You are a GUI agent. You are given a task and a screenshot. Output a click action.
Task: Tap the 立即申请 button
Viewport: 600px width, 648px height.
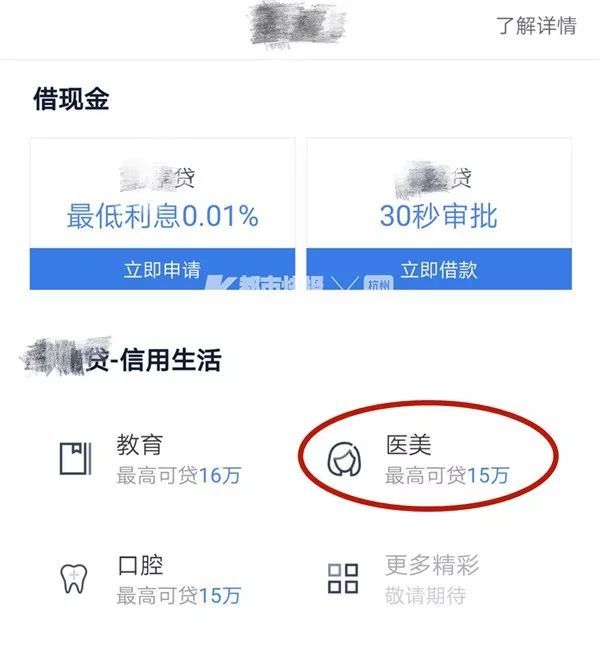(162, 270)
